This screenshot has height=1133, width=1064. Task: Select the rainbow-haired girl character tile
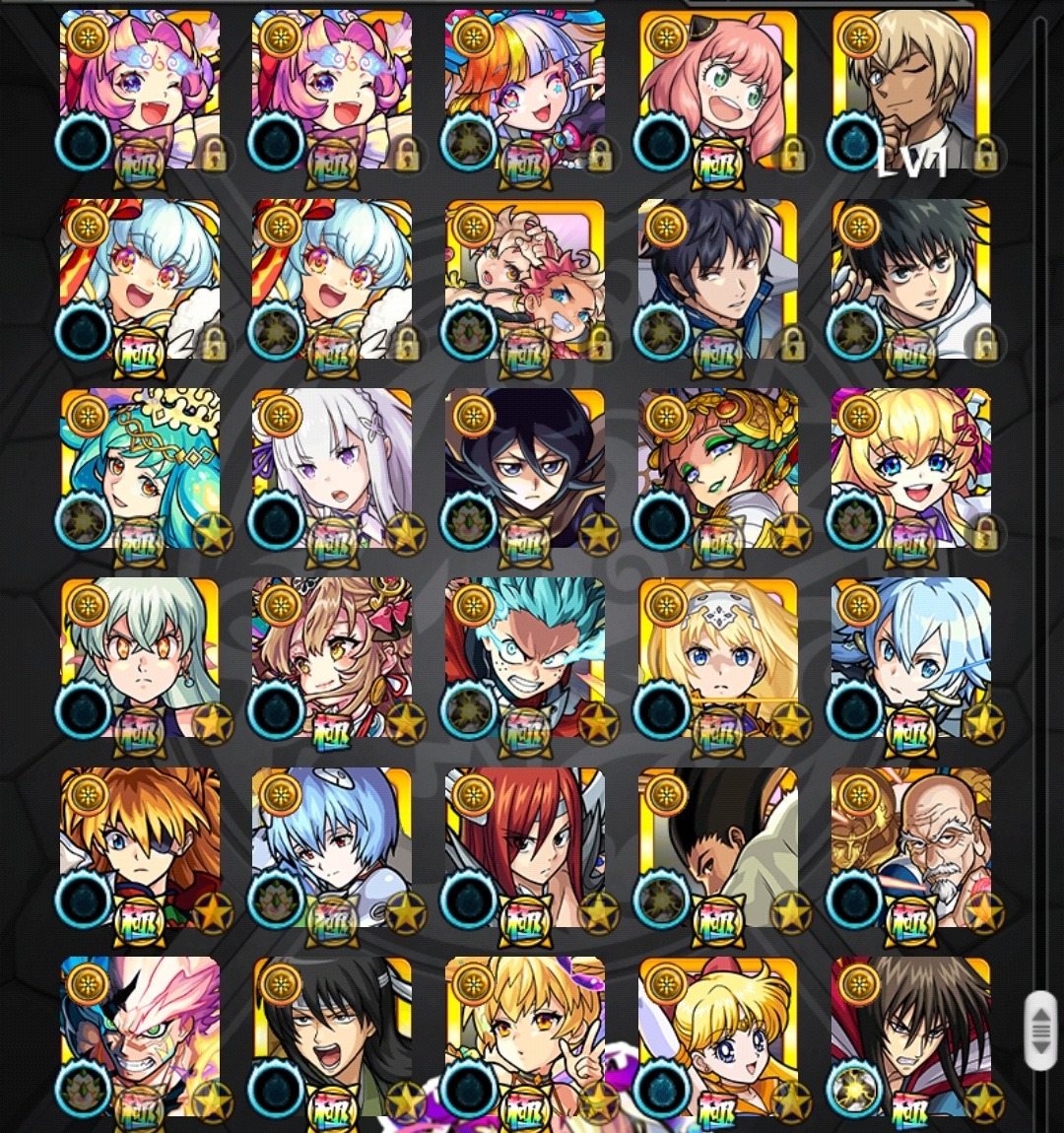(x=525, y=91)
